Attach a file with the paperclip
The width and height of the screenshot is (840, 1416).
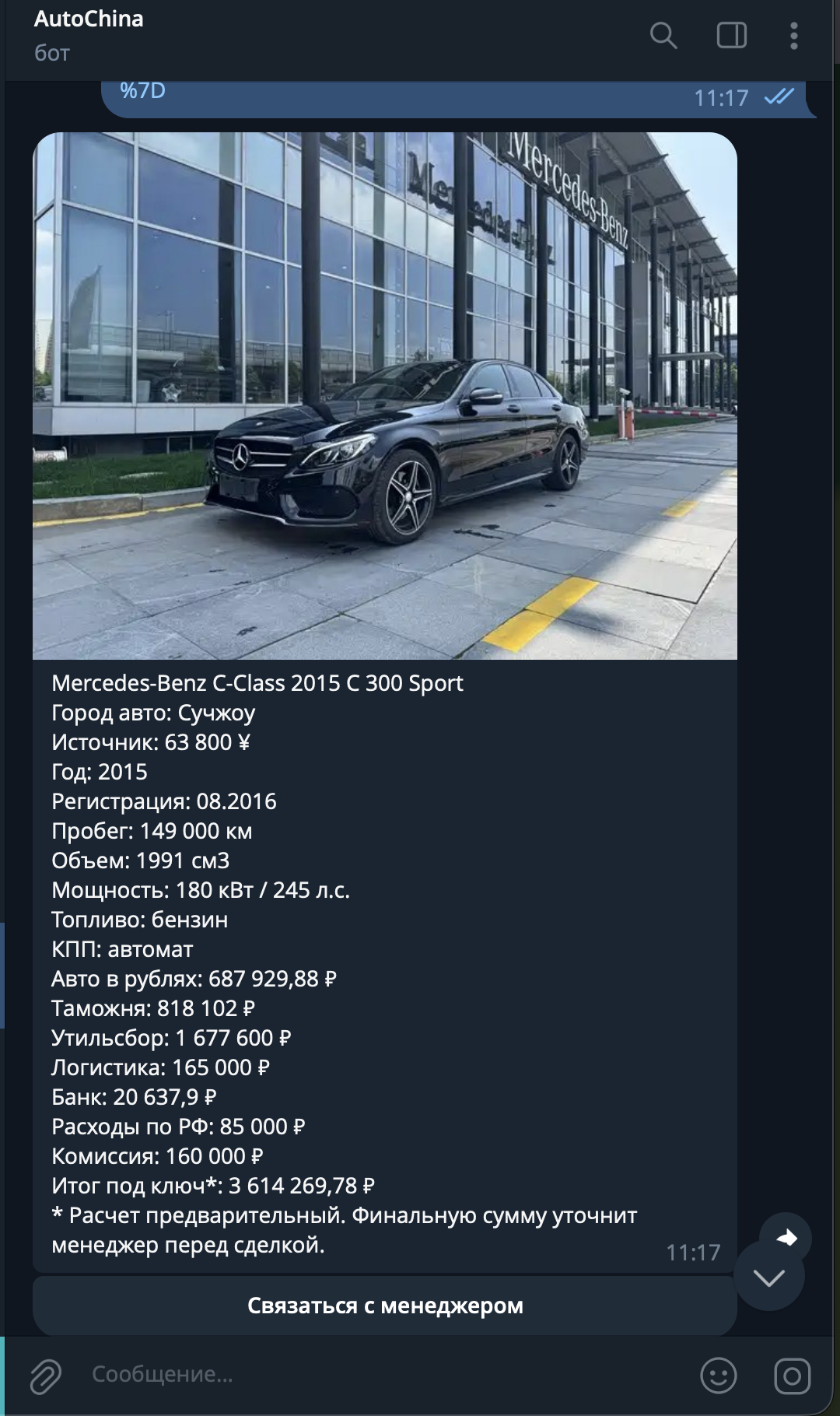tap(45, 1376)
